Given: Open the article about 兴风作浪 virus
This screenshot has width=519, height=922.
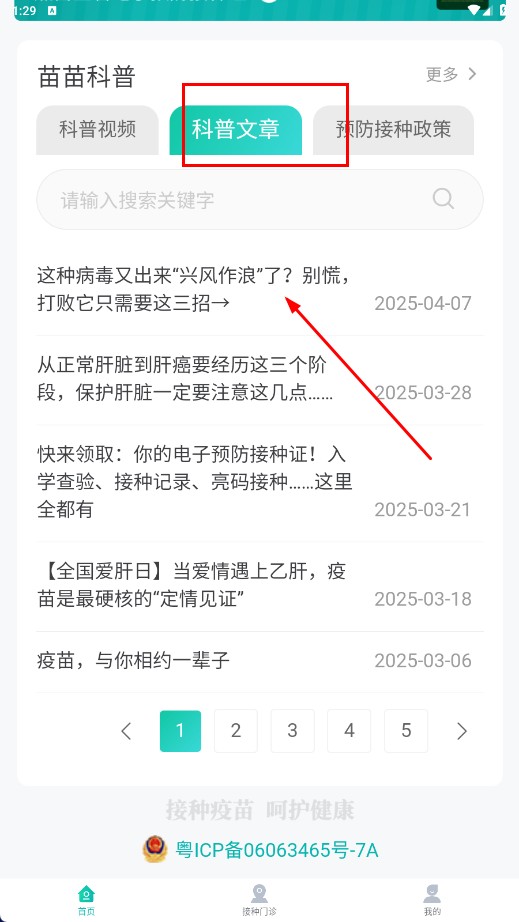Looking at the screenshot, I should point(260,289).
